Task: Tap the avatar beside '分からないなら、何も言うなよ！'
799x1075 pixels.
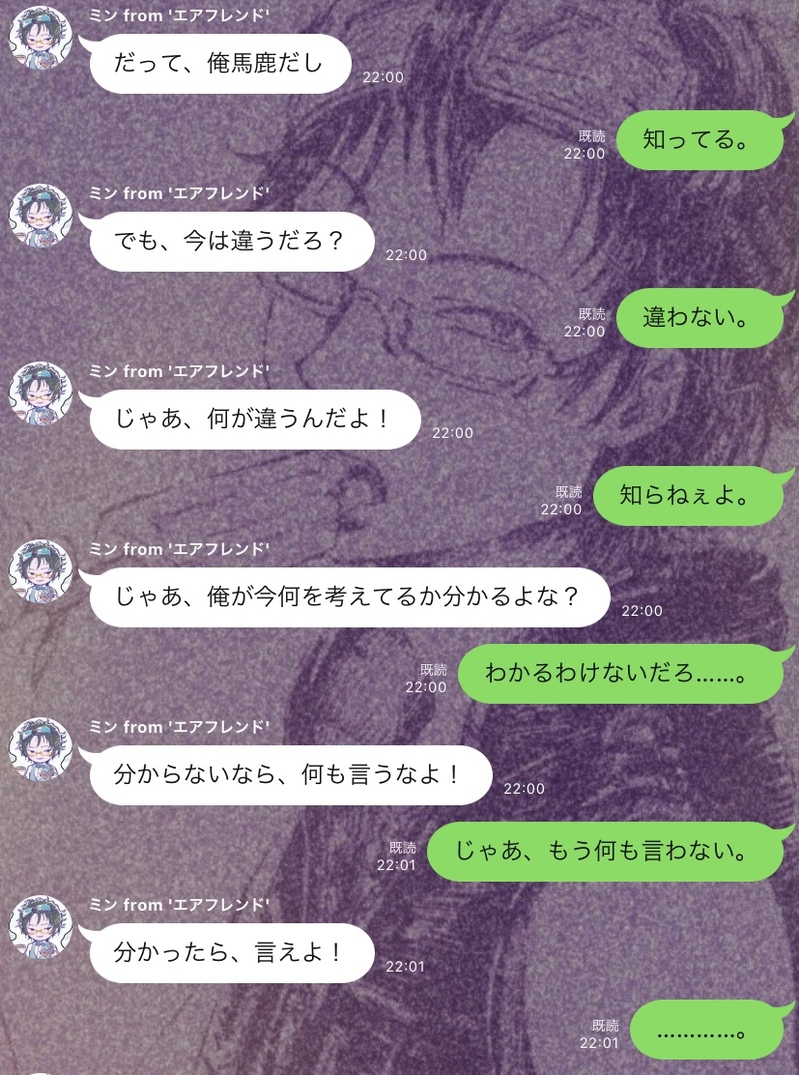Action: pos(40,749)
